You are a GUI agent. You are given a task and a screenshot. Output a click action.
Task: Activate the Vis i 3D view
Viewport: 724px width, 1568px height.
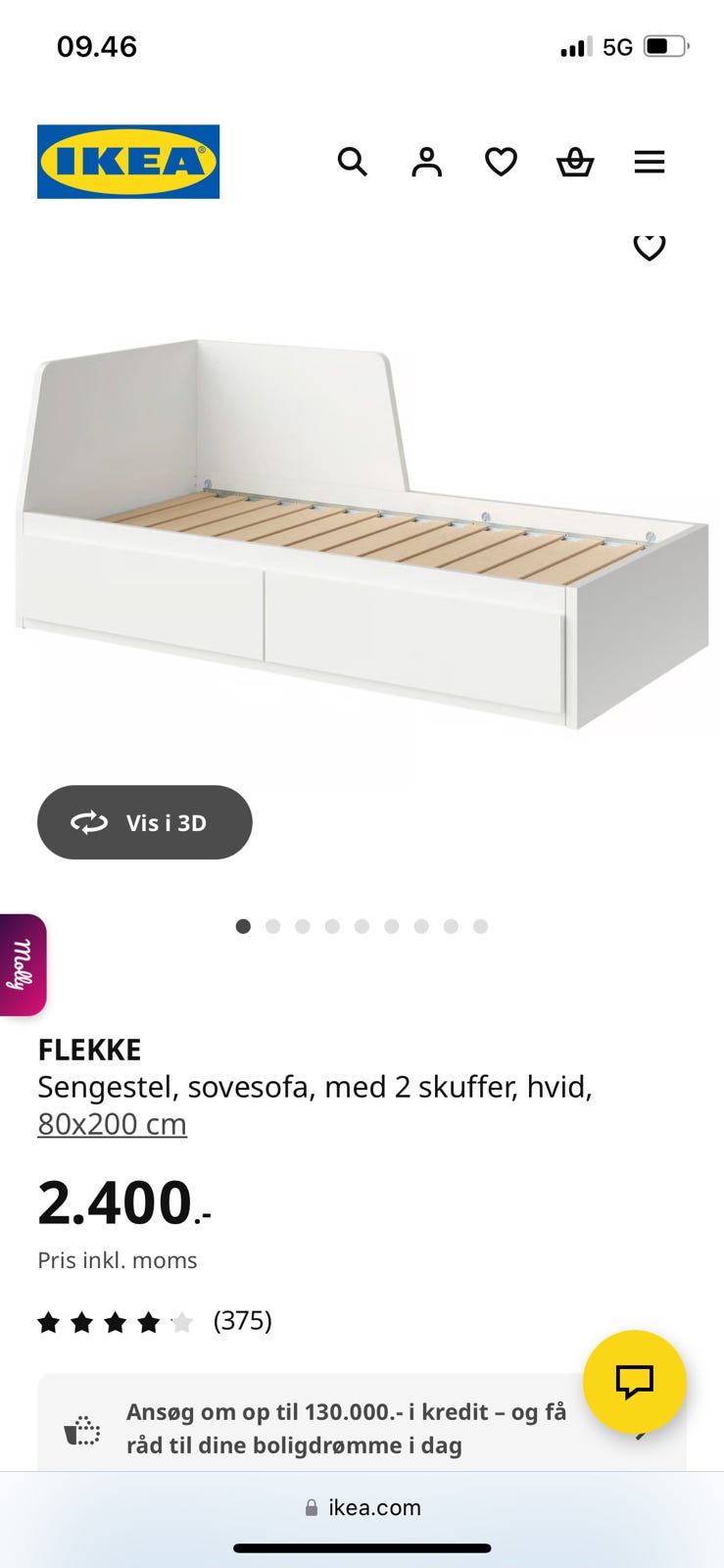pos(143,822)
